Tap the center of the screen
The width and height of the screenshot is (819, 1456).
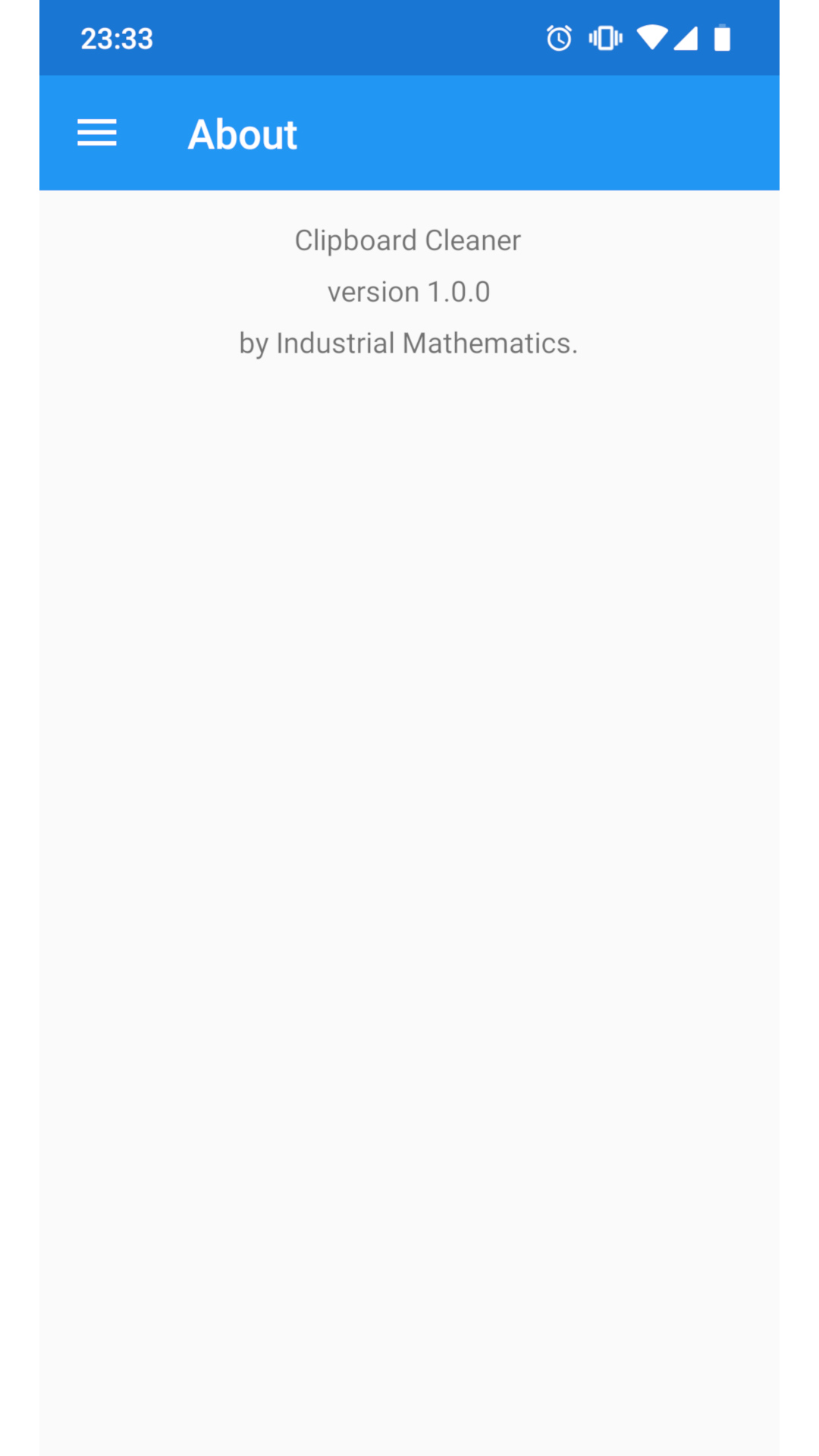click(x=409, y=728)
